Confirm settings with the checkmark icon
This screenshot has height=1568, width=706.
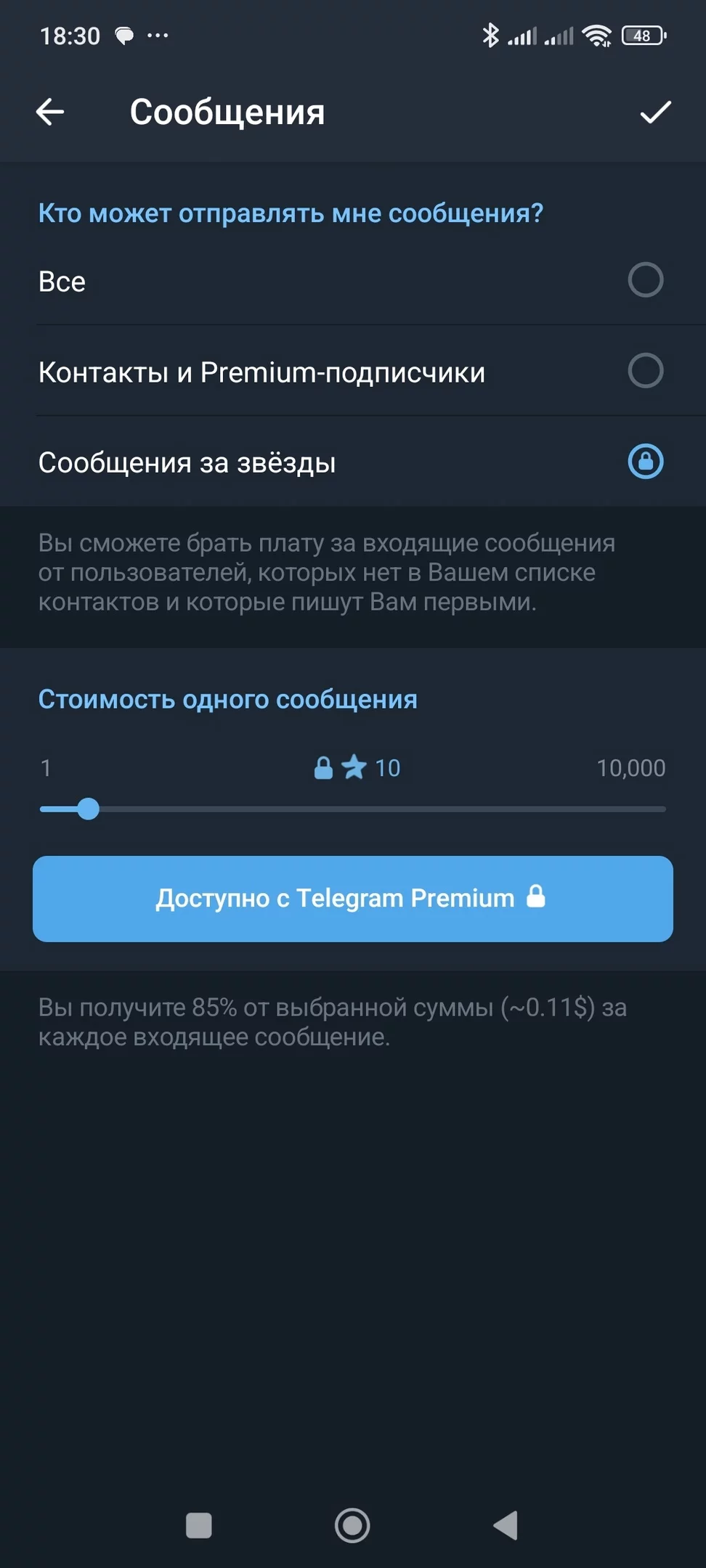tap(655, 112)
